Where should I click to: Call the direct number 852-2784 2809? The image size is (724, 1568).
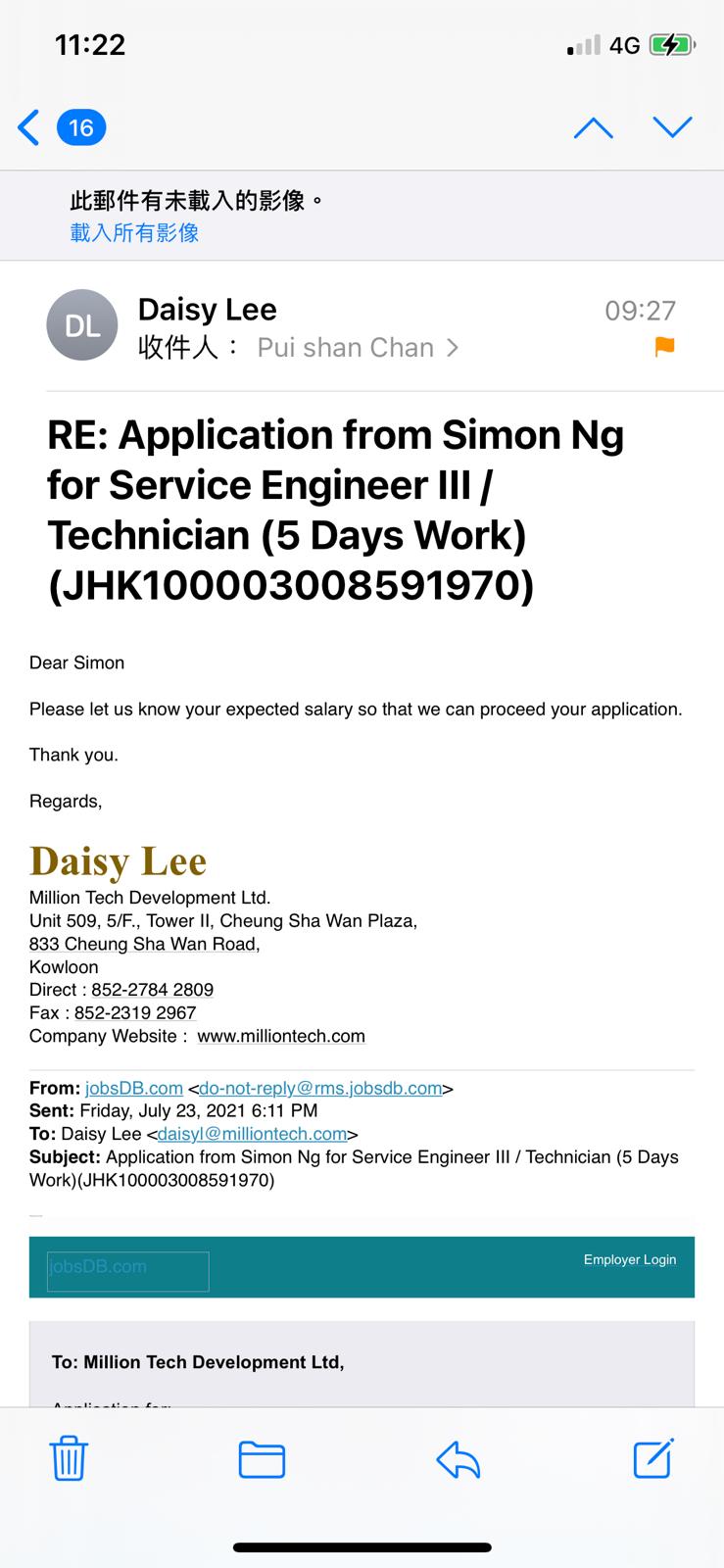tap(152, 990)
